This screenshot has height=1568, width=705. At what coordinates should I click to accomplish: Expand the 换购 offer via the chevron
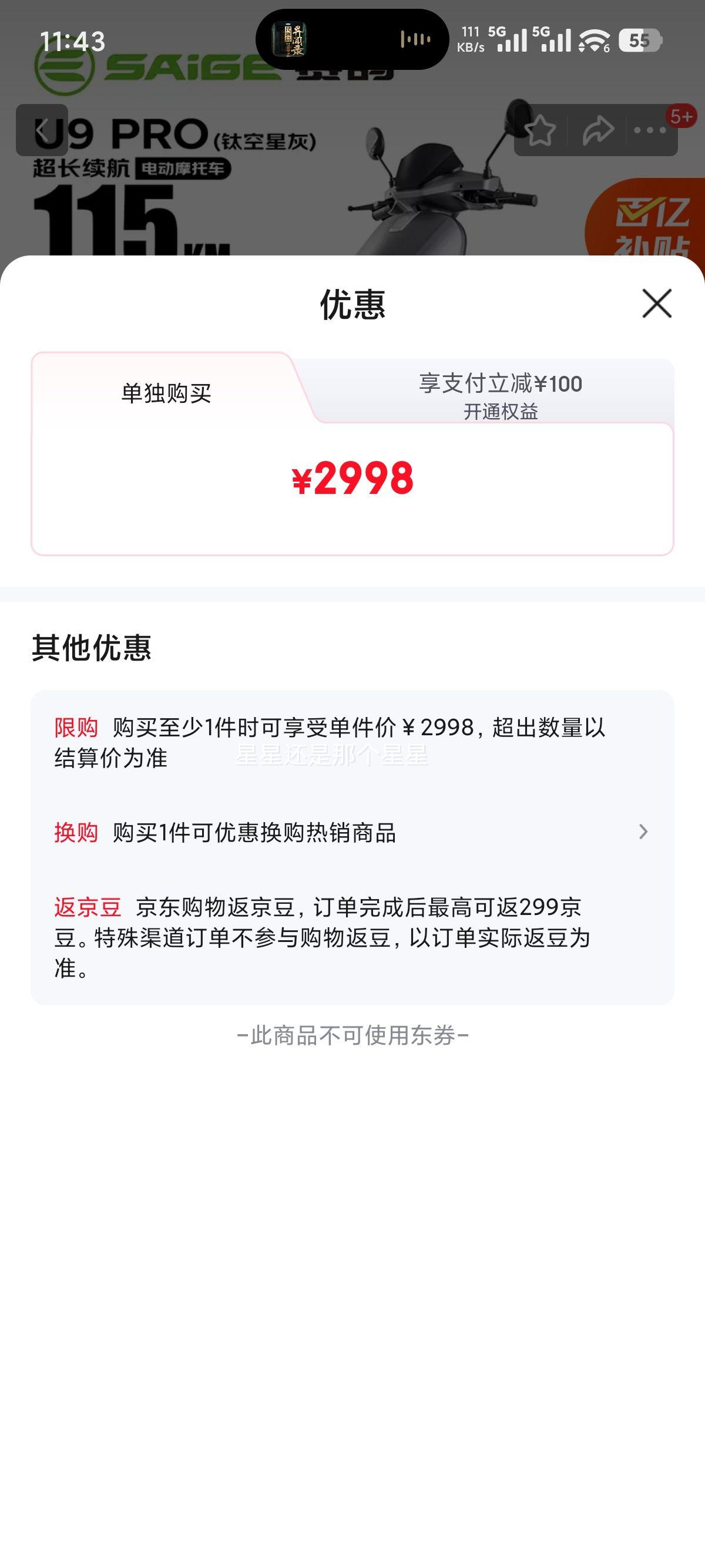643,832
